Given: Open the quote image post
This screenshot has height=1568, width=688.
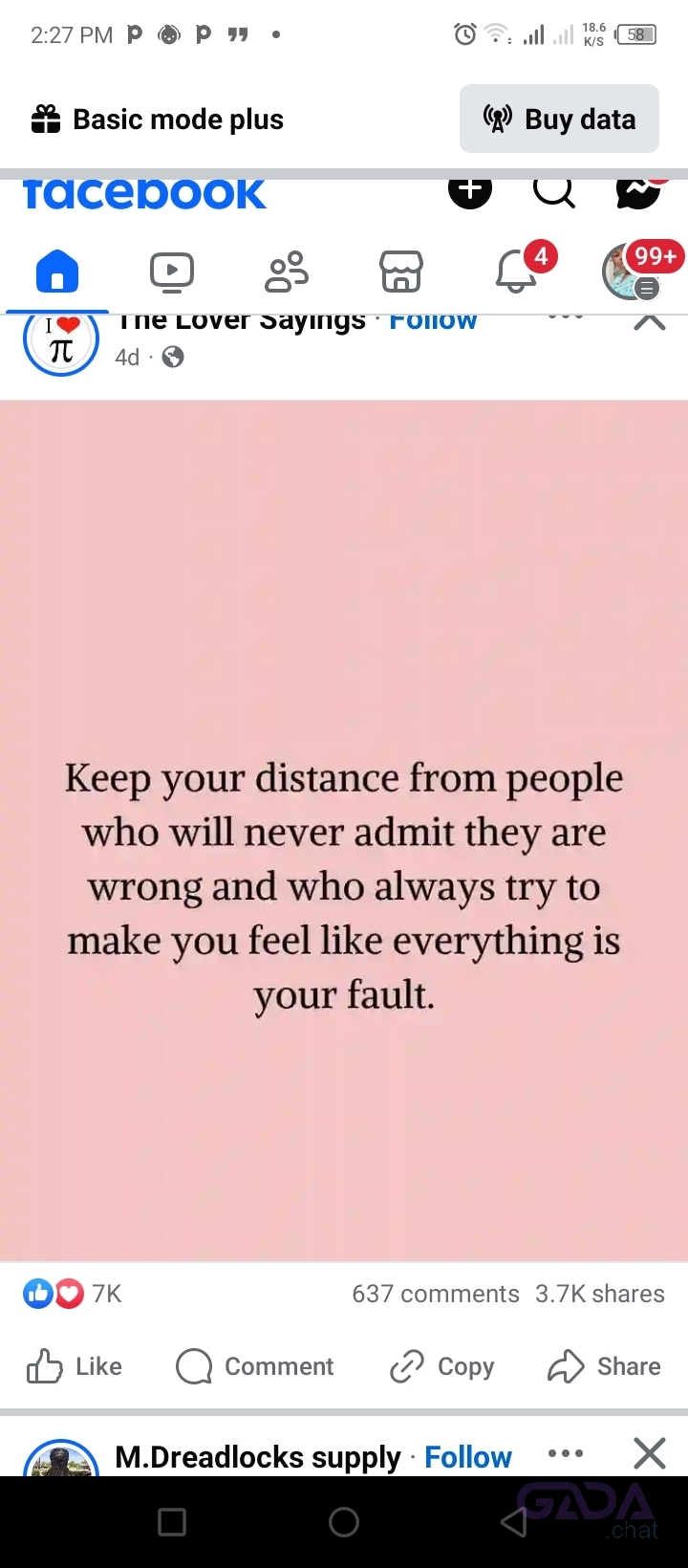Looking at the screenshot, I should [x=344, y=830].
